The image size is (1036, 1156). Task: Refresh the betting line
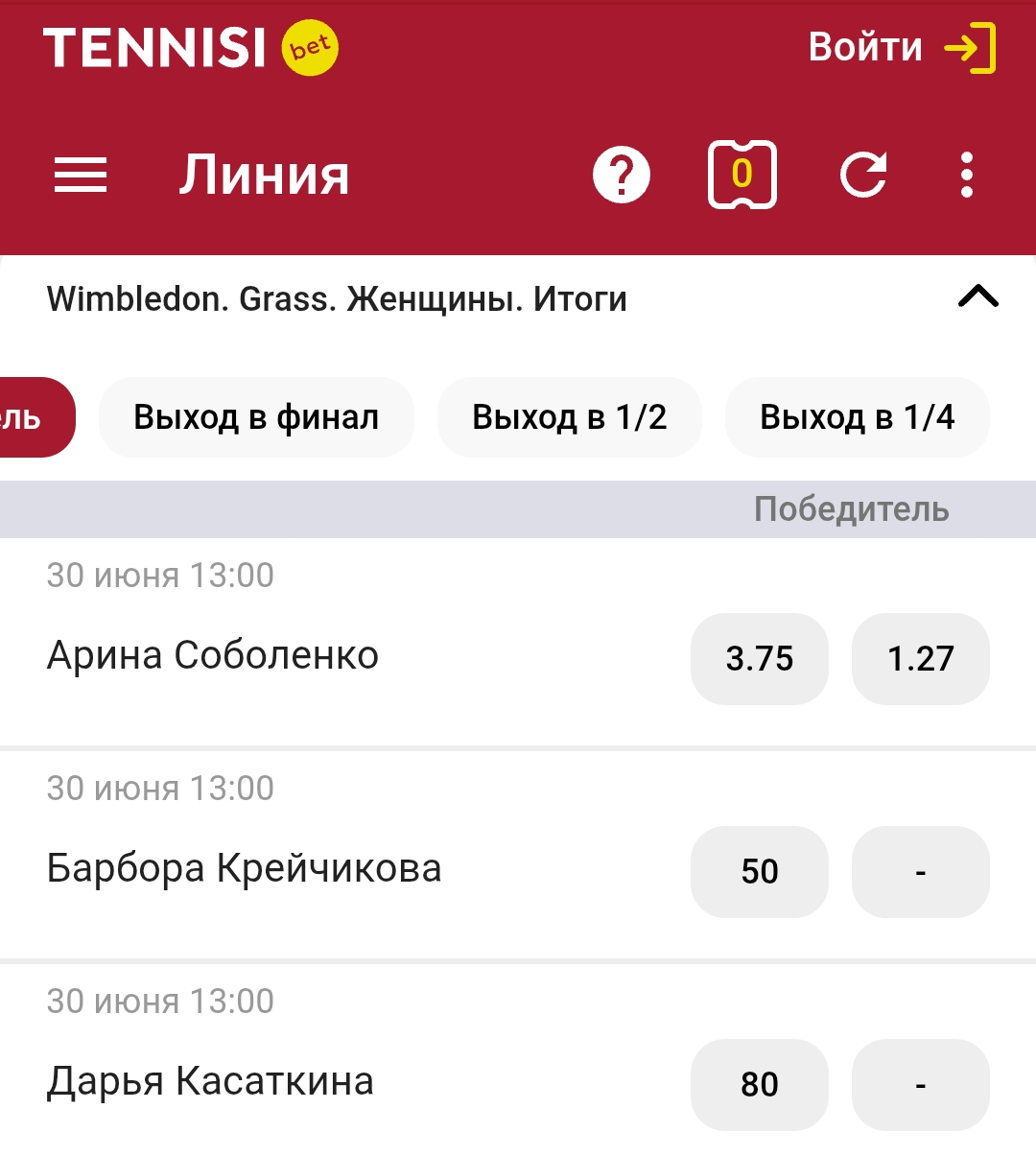coord(863,176)
